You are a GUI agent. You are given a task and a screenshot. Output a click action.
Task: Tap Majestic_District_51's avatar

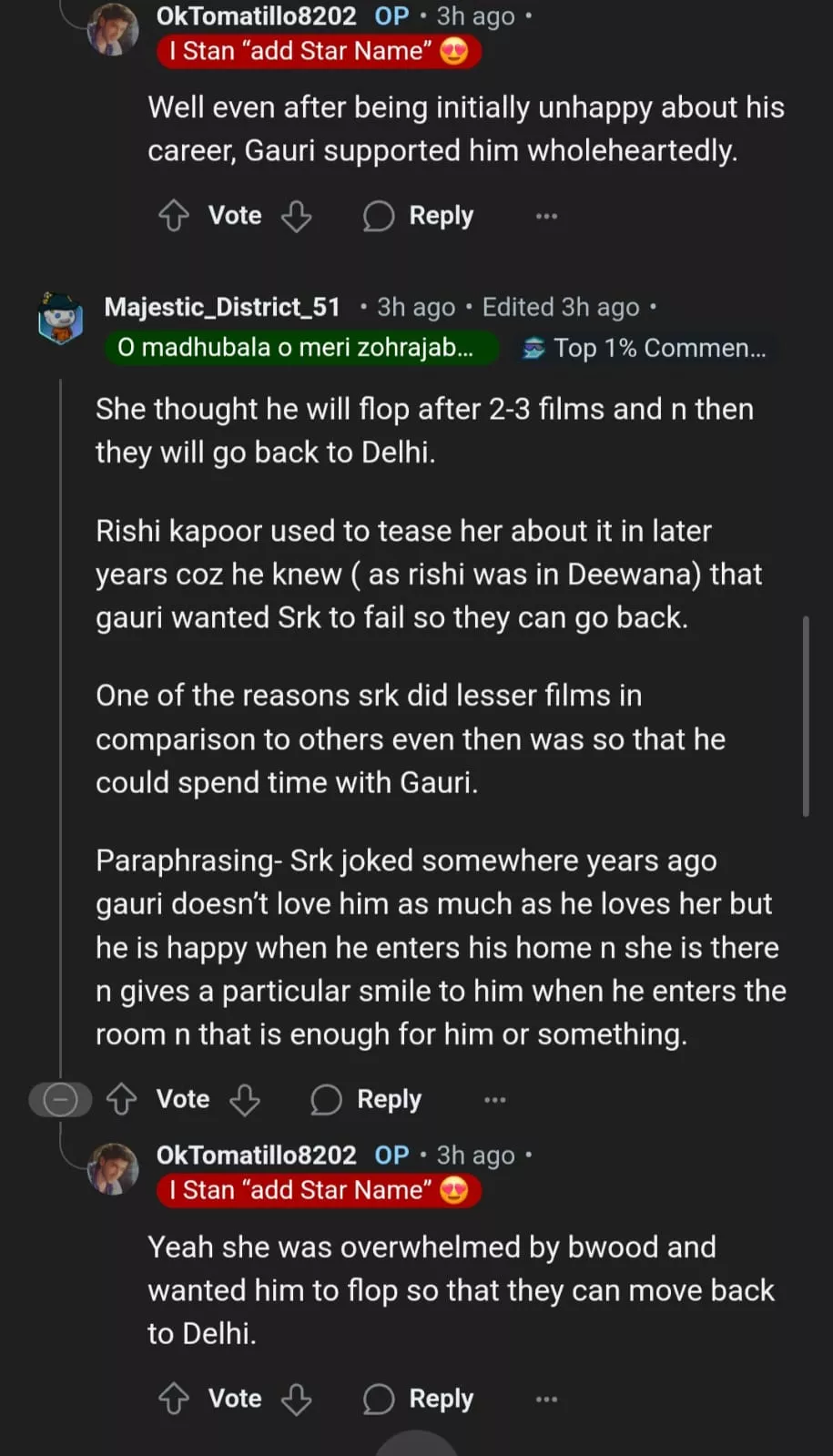[61, 319]
